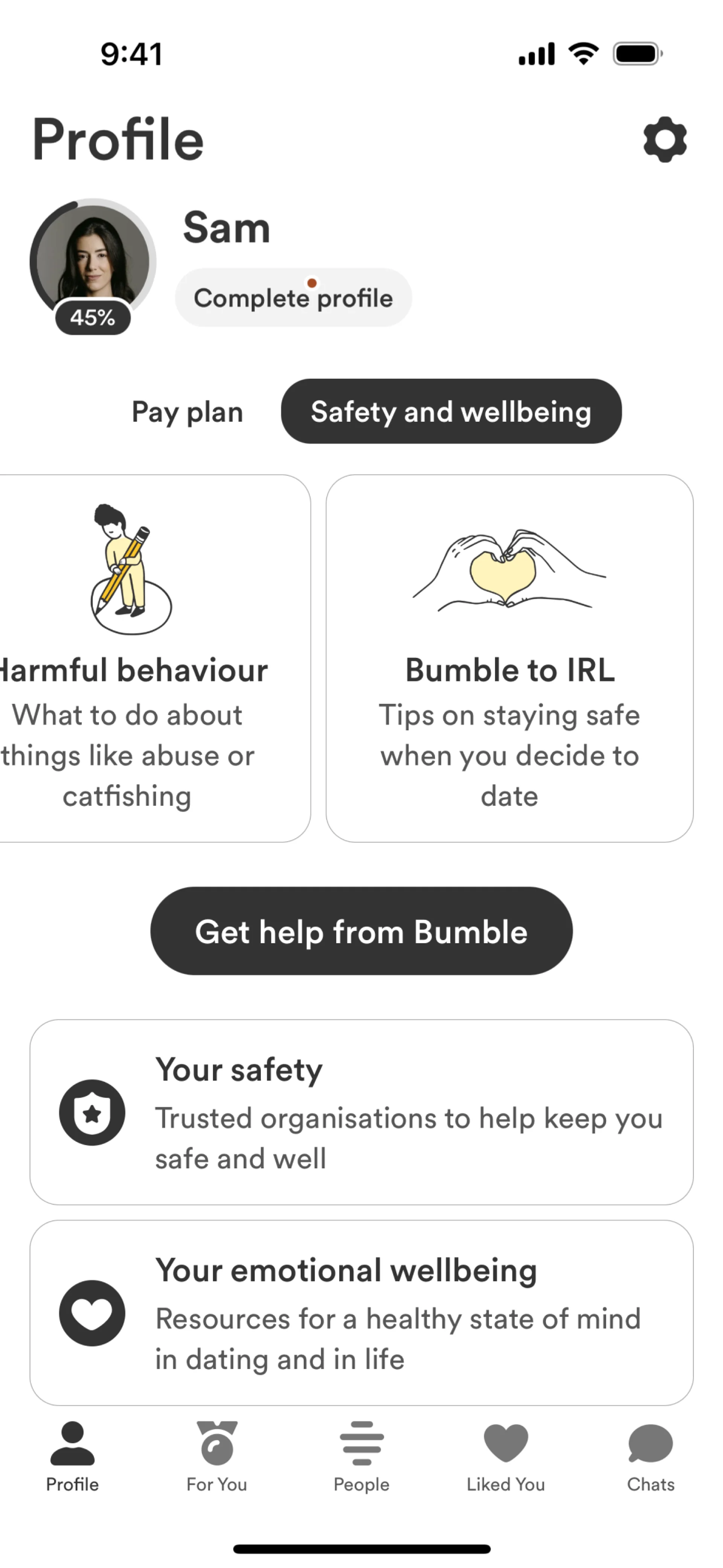Open Your emotional wellbeing resources

pyautogui.click(x=361, y=1312)
